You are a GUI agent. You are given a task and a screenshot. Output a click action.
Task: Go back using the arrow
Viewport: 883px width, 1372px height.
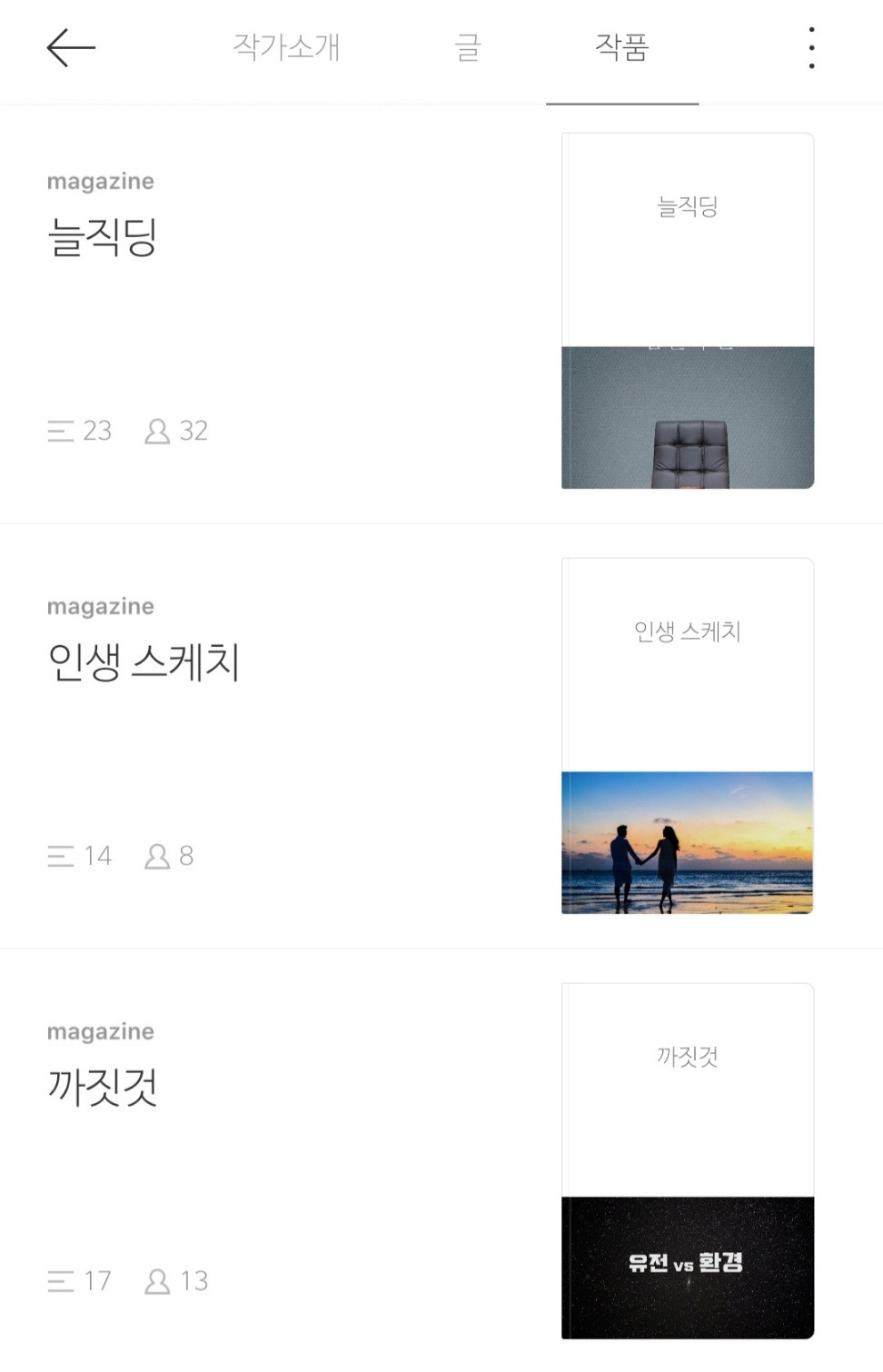click(71, 47)
